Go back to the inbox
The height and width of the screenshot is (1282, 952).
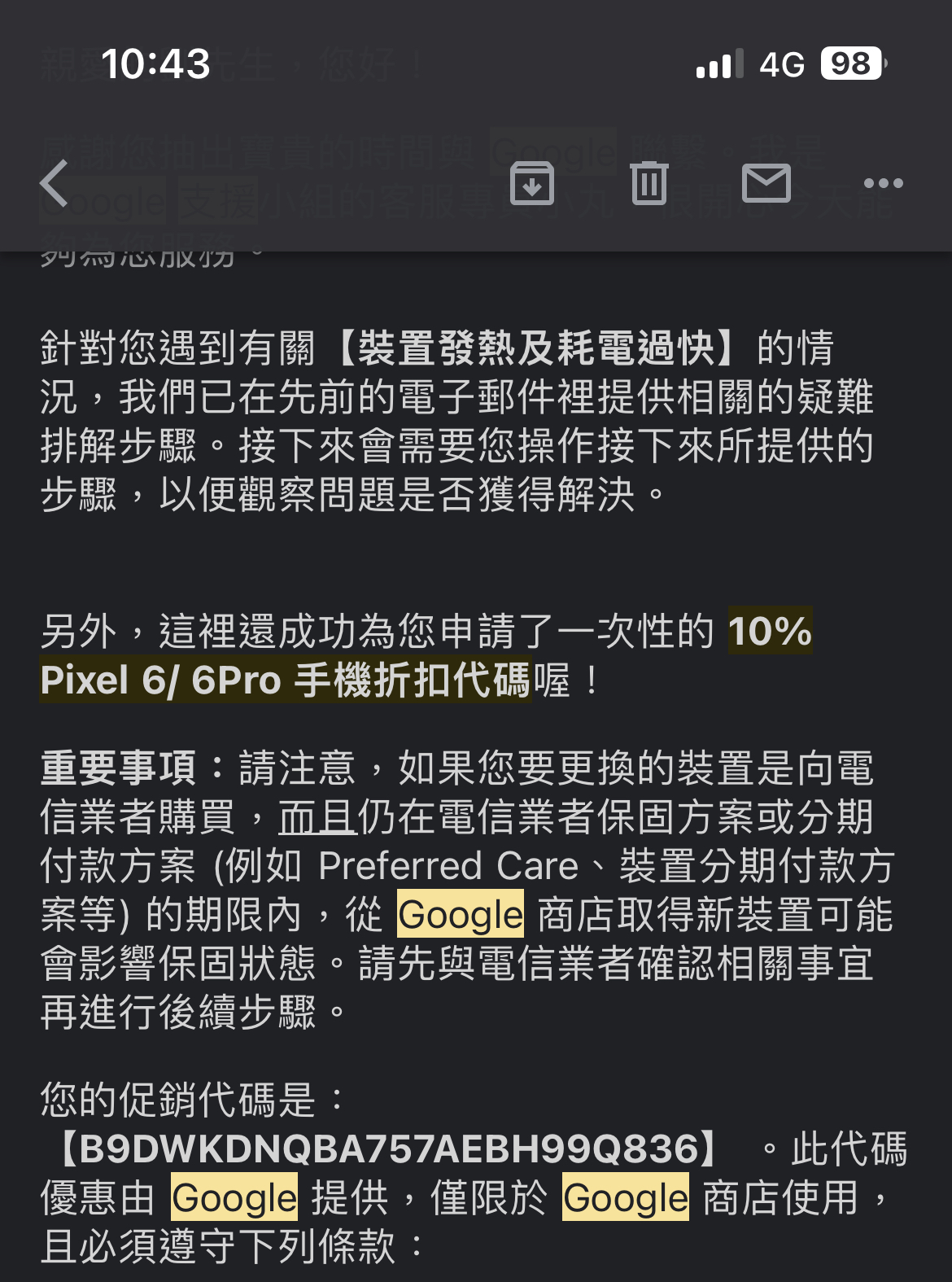click(x=55, y=183)
